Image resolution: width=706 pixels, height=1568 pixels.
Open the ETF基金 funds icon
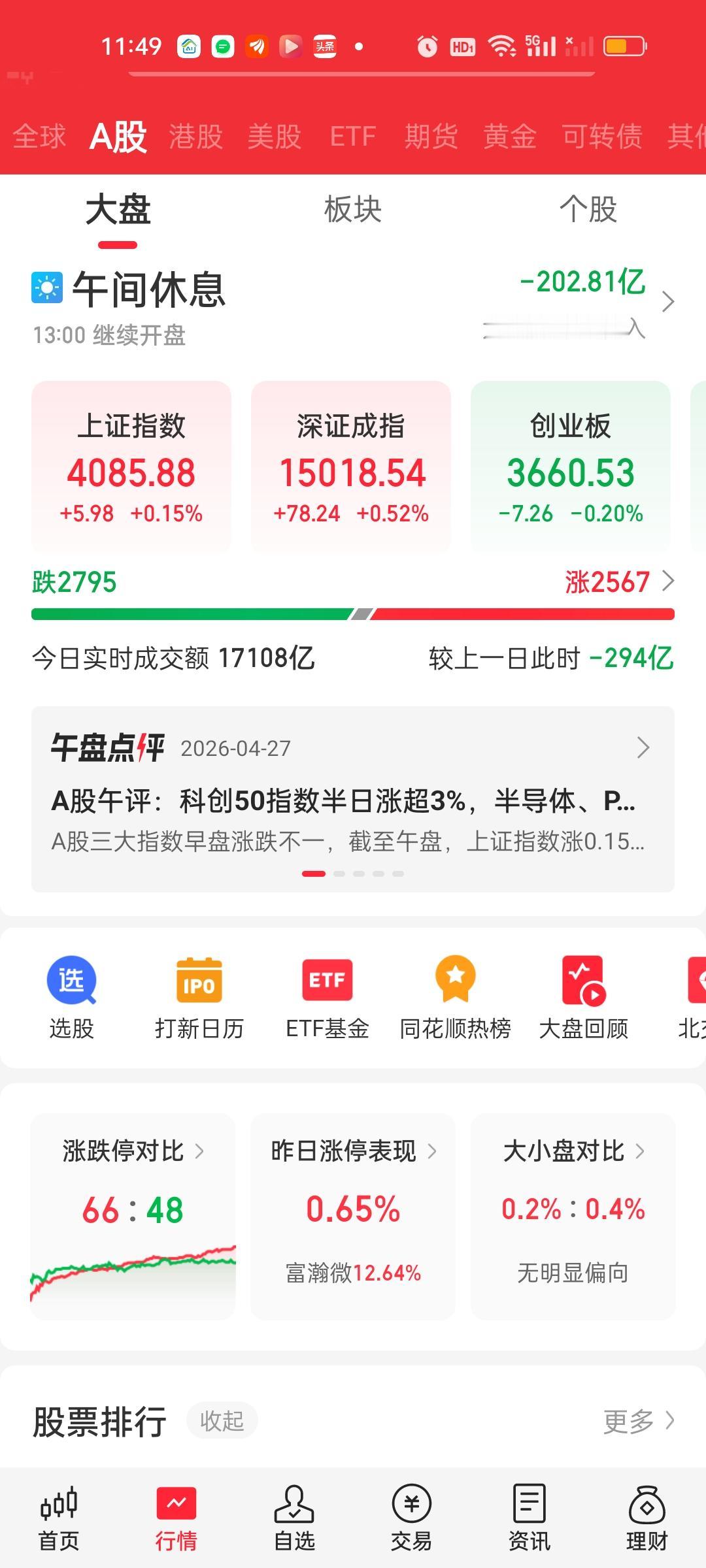(327, 993)
